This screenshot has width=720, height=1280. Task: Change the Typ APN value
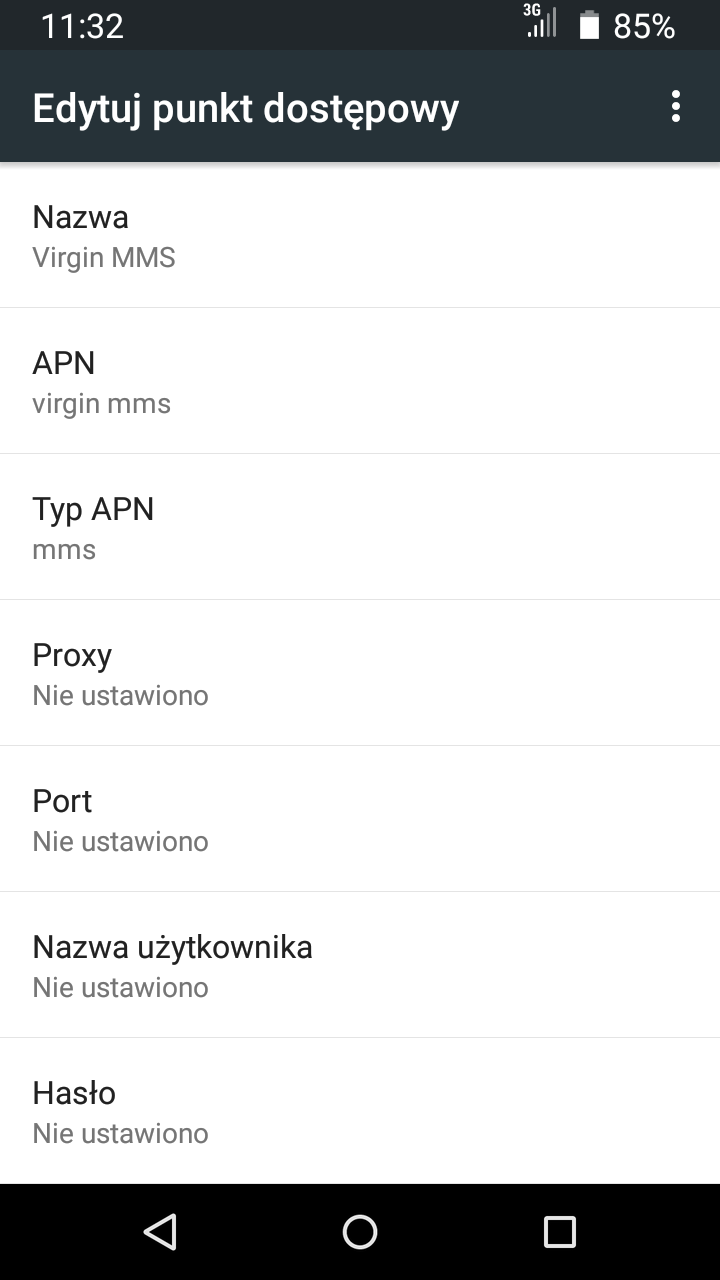point(360,528)
